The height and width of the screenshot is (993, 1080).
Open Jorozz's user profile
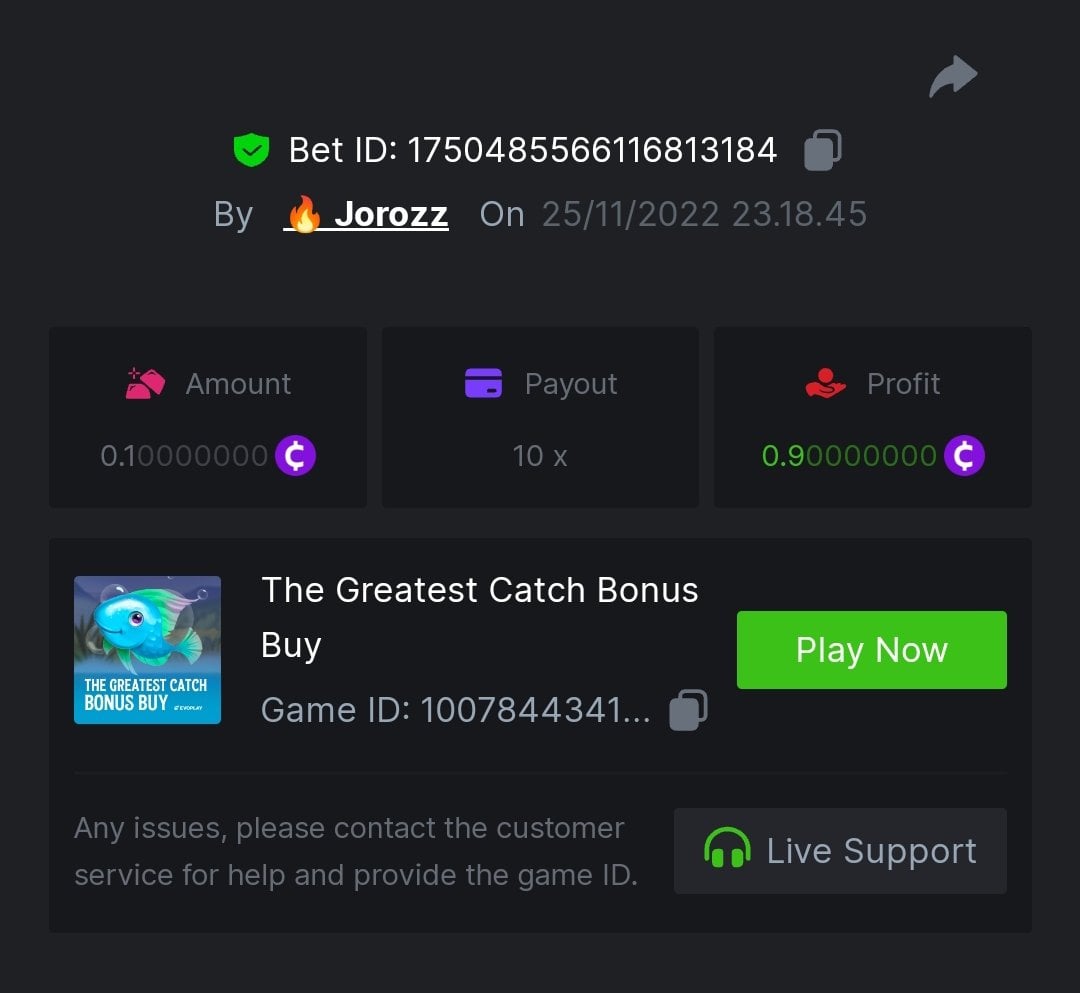pyautogui.click(x=367, y=214)
